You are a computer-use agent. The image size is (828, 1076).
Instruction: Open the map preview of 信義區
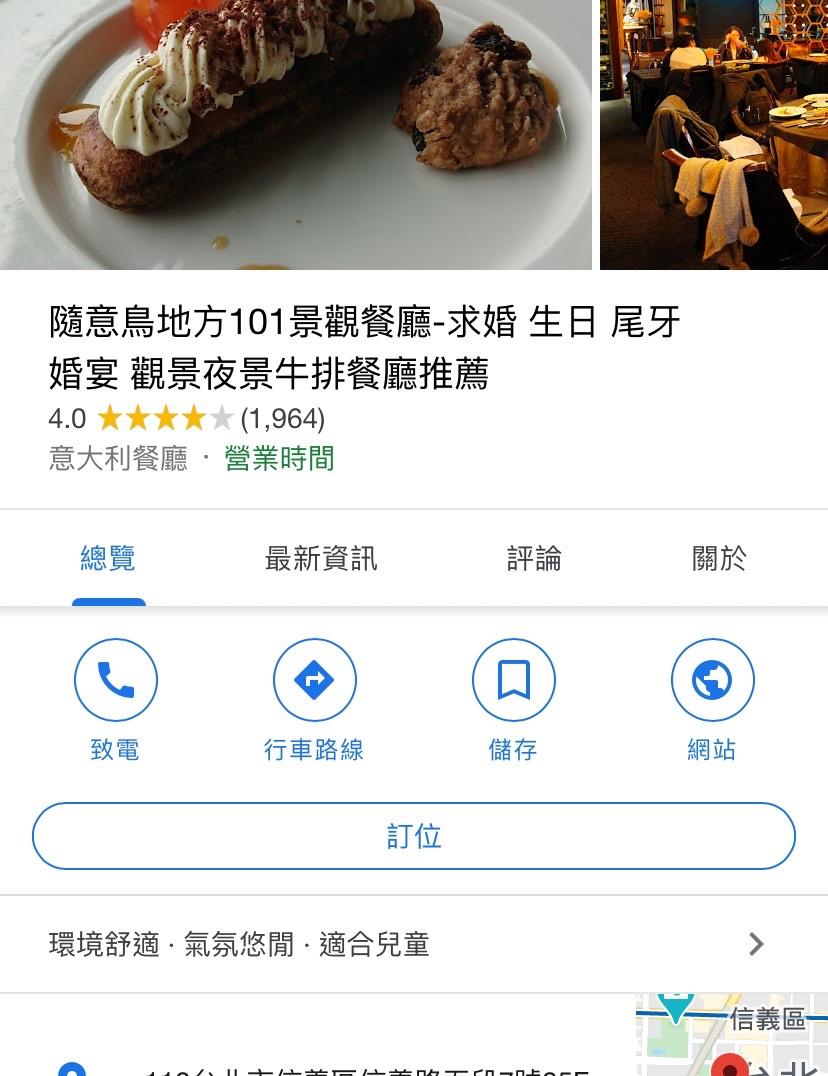[732, 1036]
